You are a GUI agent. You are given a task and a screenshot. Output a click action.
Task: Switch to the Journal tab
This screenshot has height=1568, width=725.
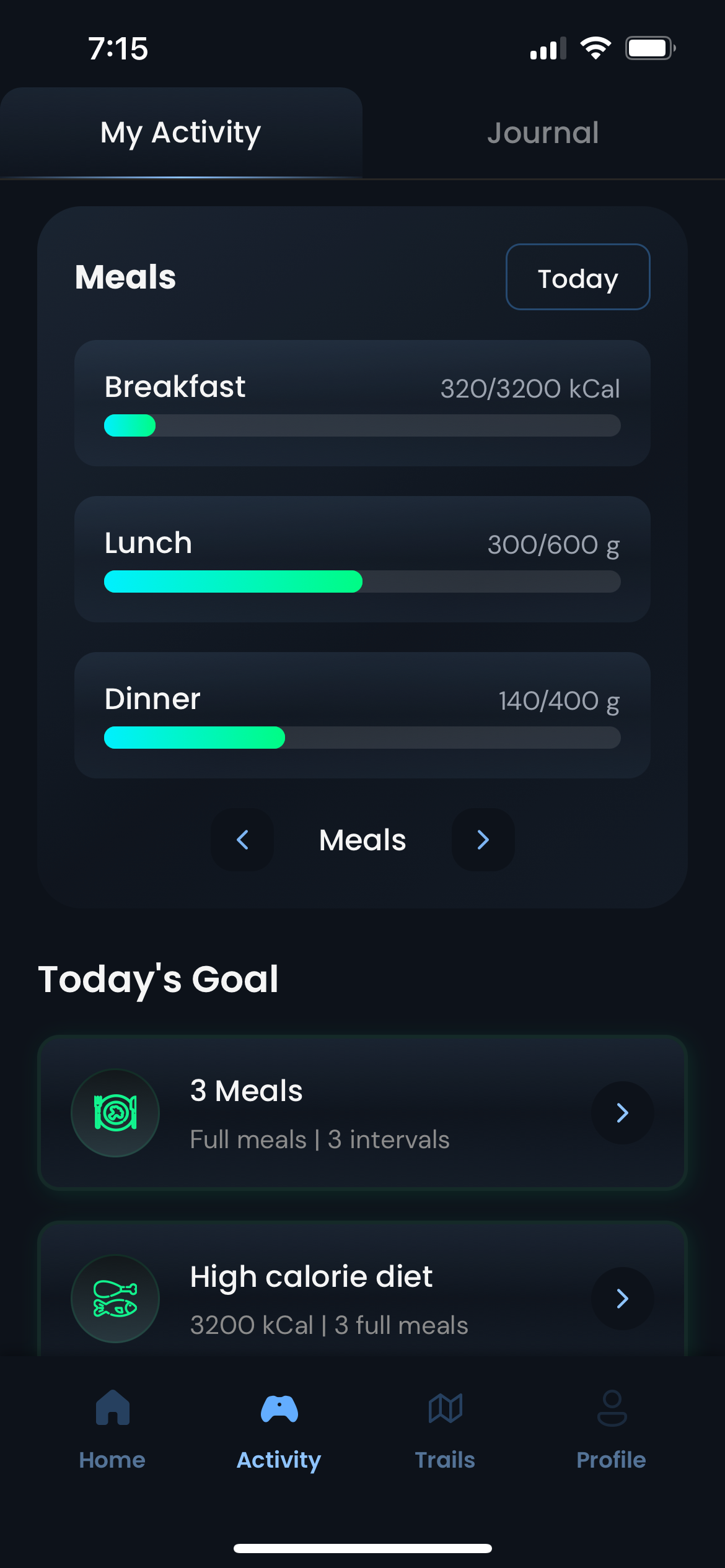click(543, 132)
